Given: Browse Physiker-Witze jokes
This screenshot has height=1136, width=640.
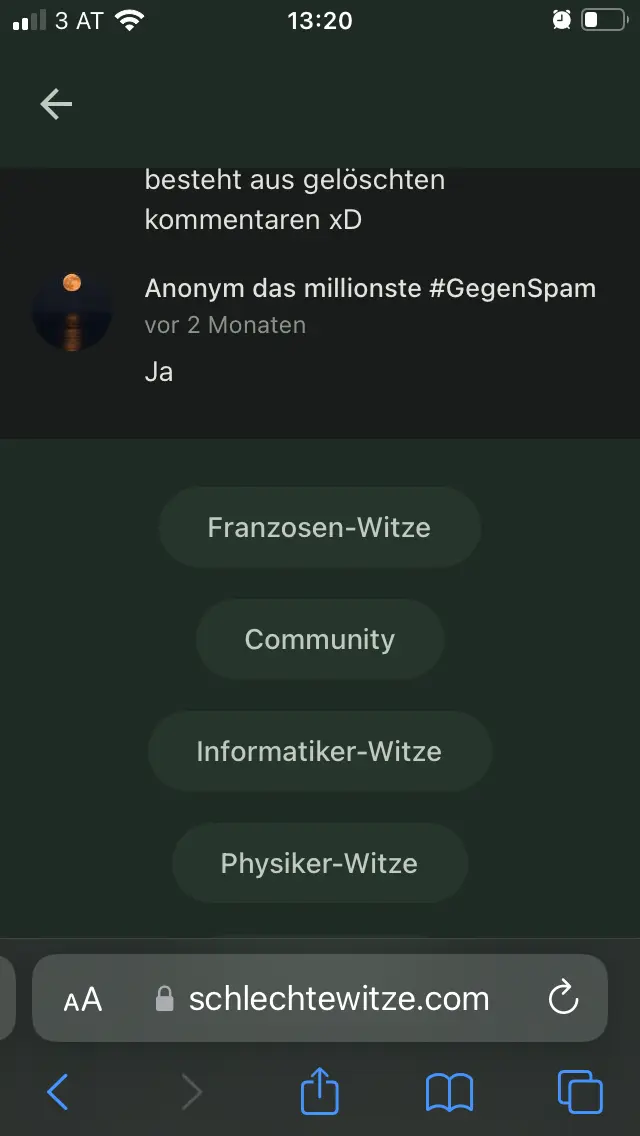Looking at the screenshot, I should pos(319,864).
